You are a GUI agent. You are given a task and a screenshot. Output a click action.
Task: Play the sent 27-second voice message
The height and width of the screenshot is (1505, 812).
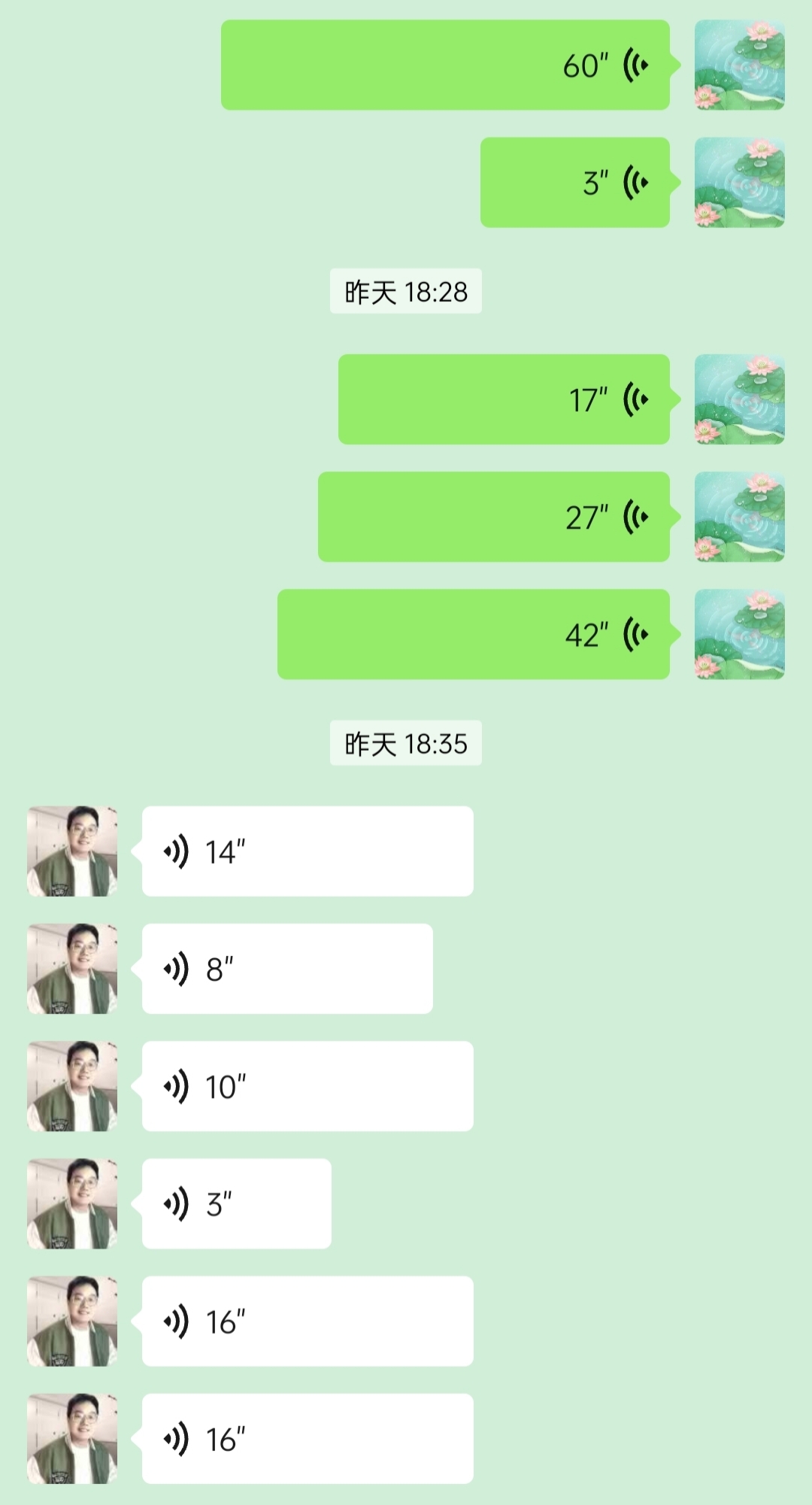(493, 517)
